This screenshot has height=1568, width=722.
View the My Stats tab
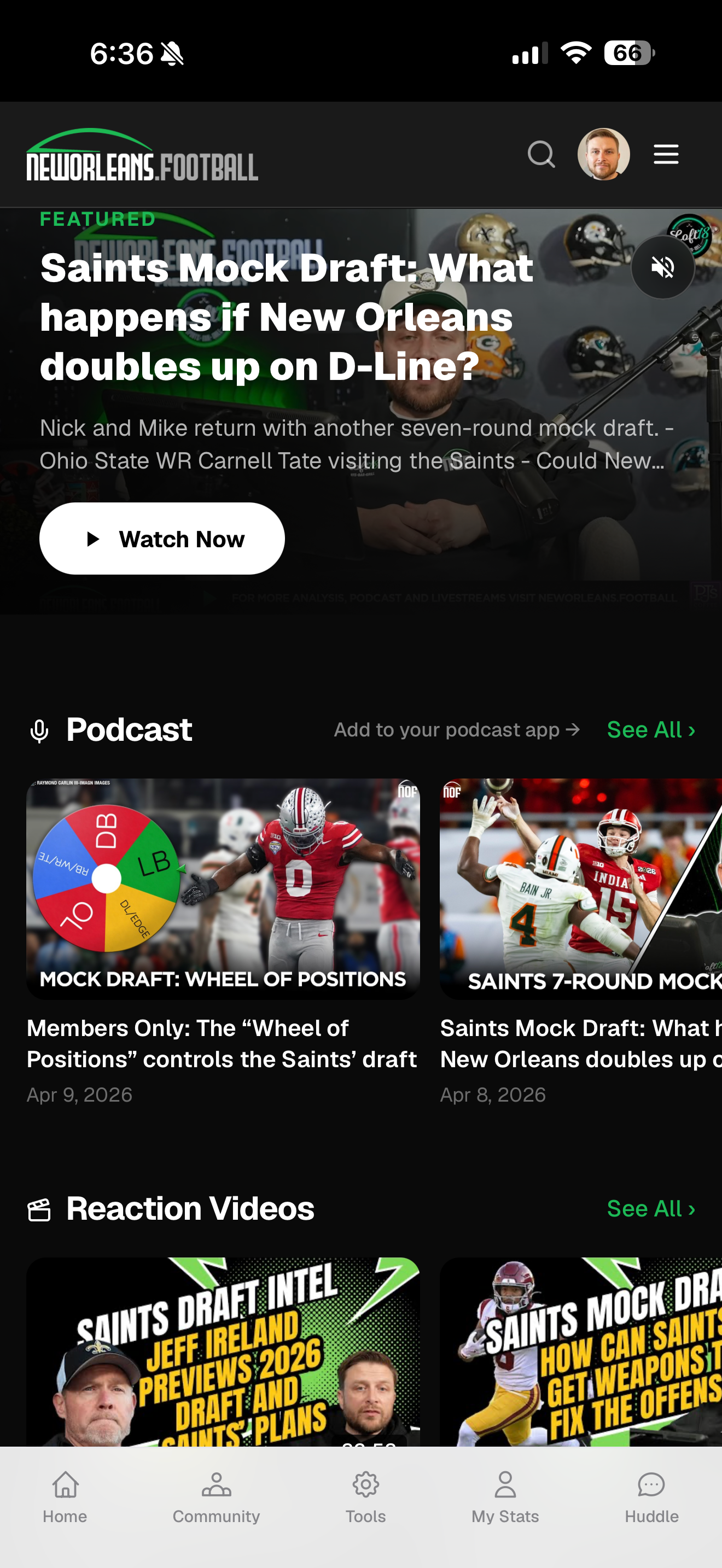click(x=505, y=1498)
